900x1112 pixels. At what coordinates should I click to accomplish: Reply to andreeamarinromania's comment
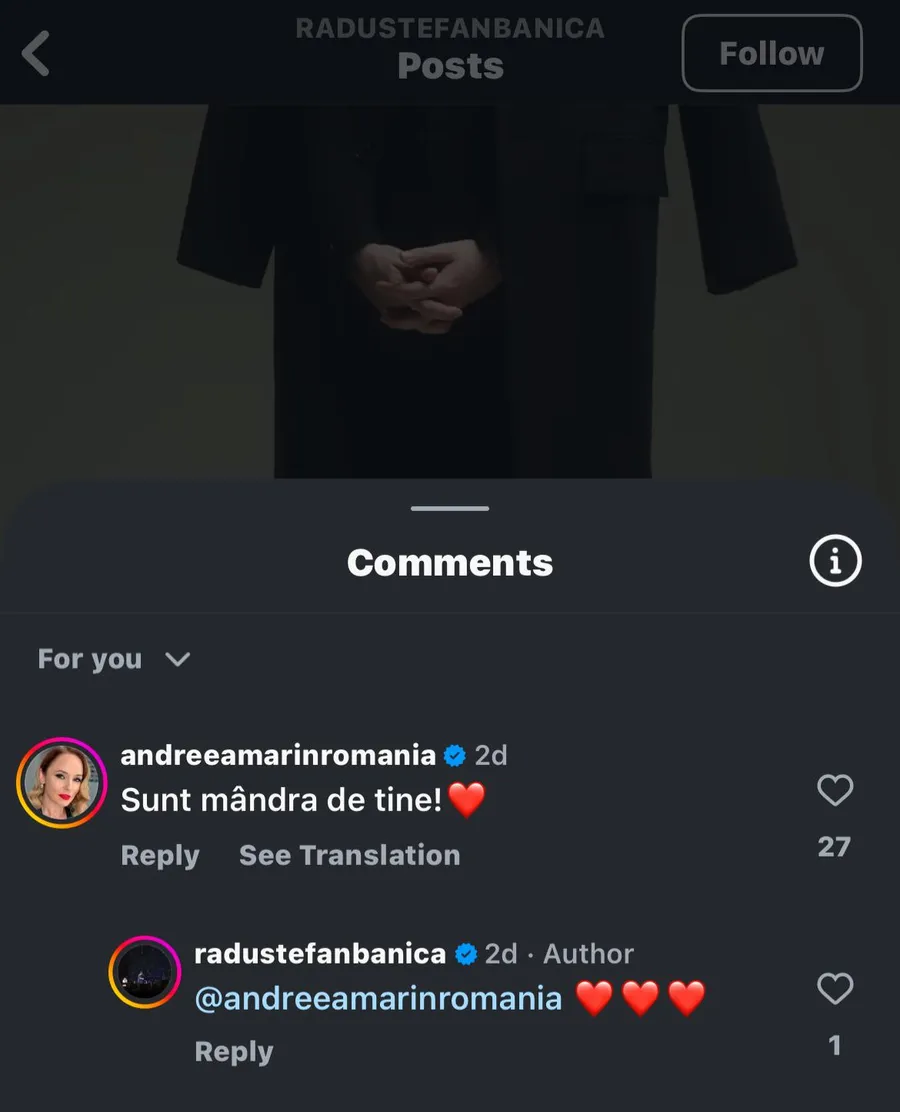point(160,856)
